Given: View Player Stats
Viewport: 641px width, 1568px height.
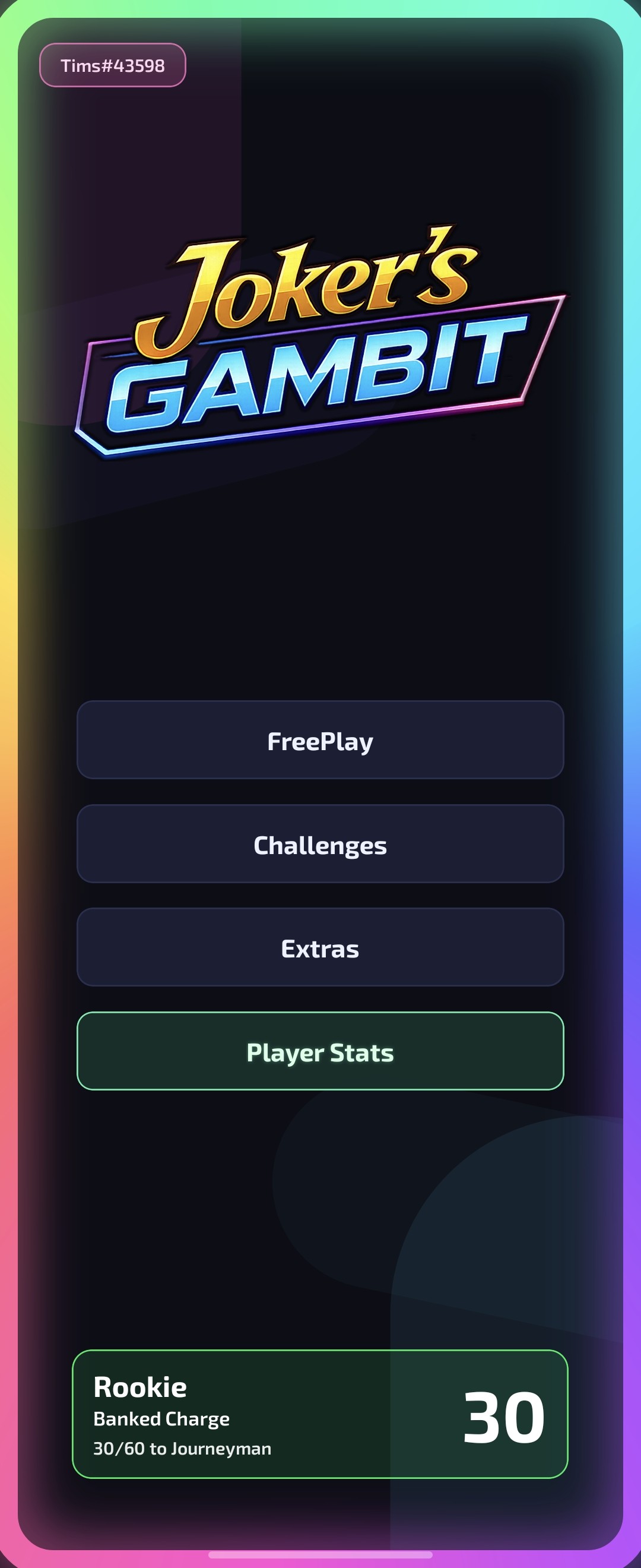Looking at the screenshot, I should coord(320,1051).
